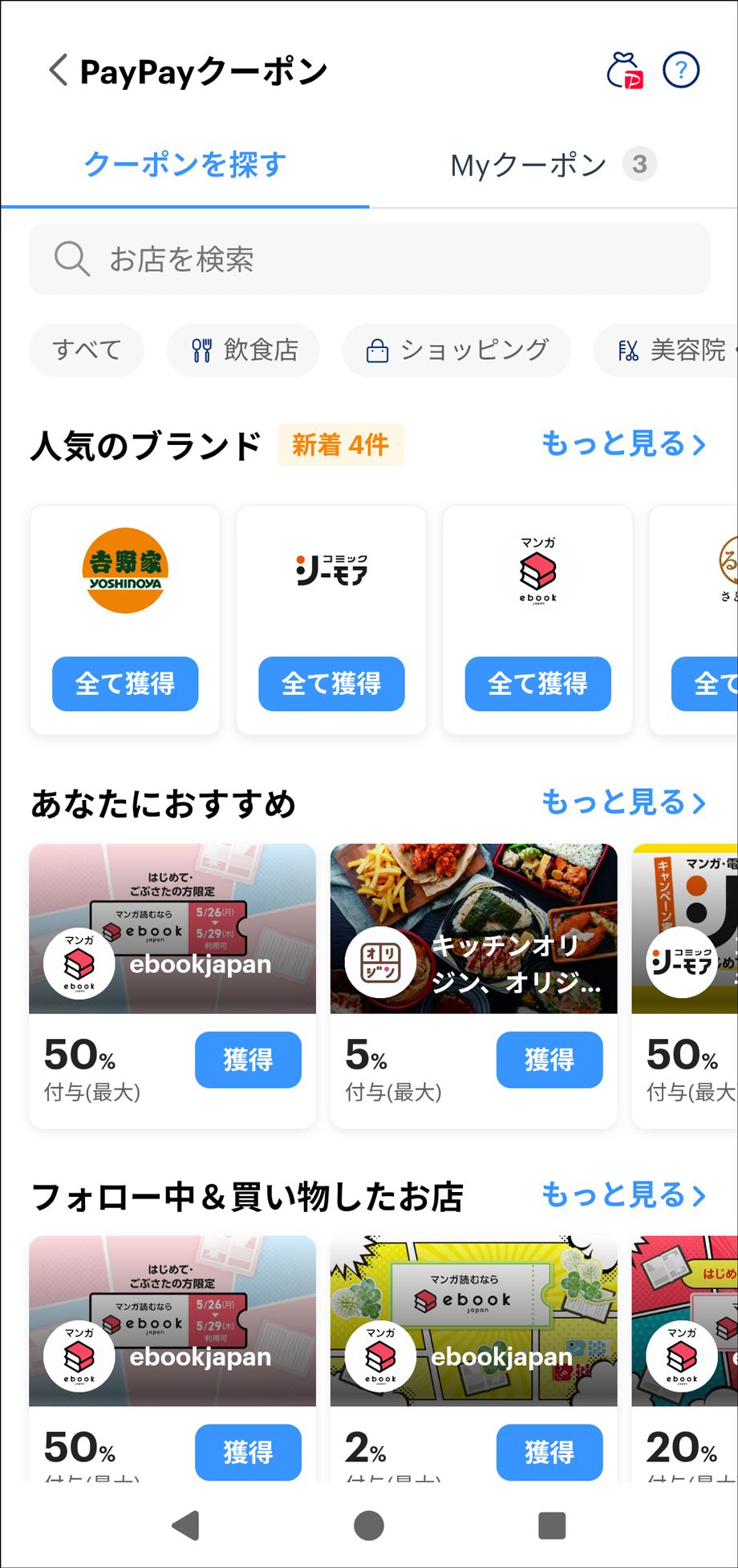Viewport: 738px width, 1568px height.
Task: Filter coupons by ショッピング
Action: [x=456, y=350]
